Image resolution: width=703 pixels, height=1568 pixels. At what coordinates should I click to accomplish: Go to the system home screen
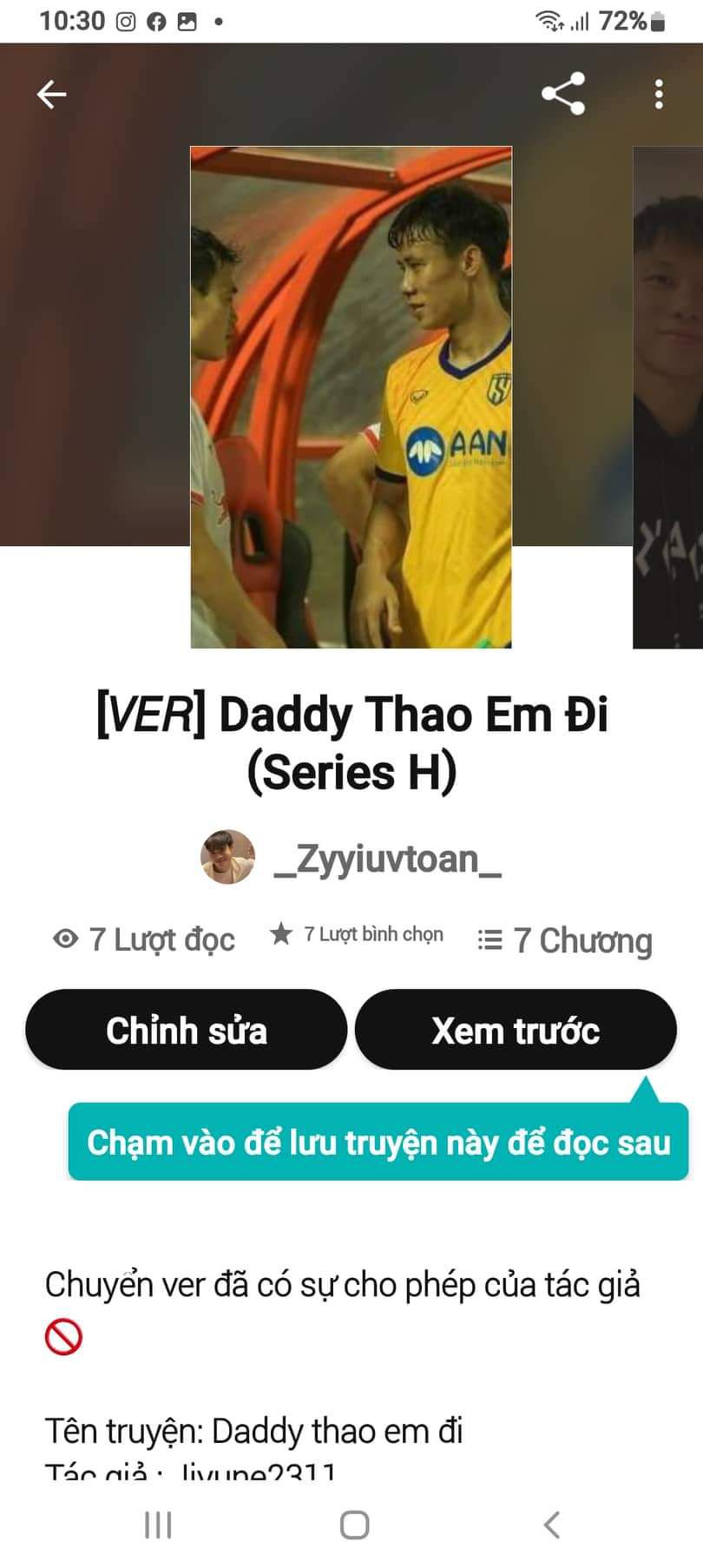point(354,1525)
